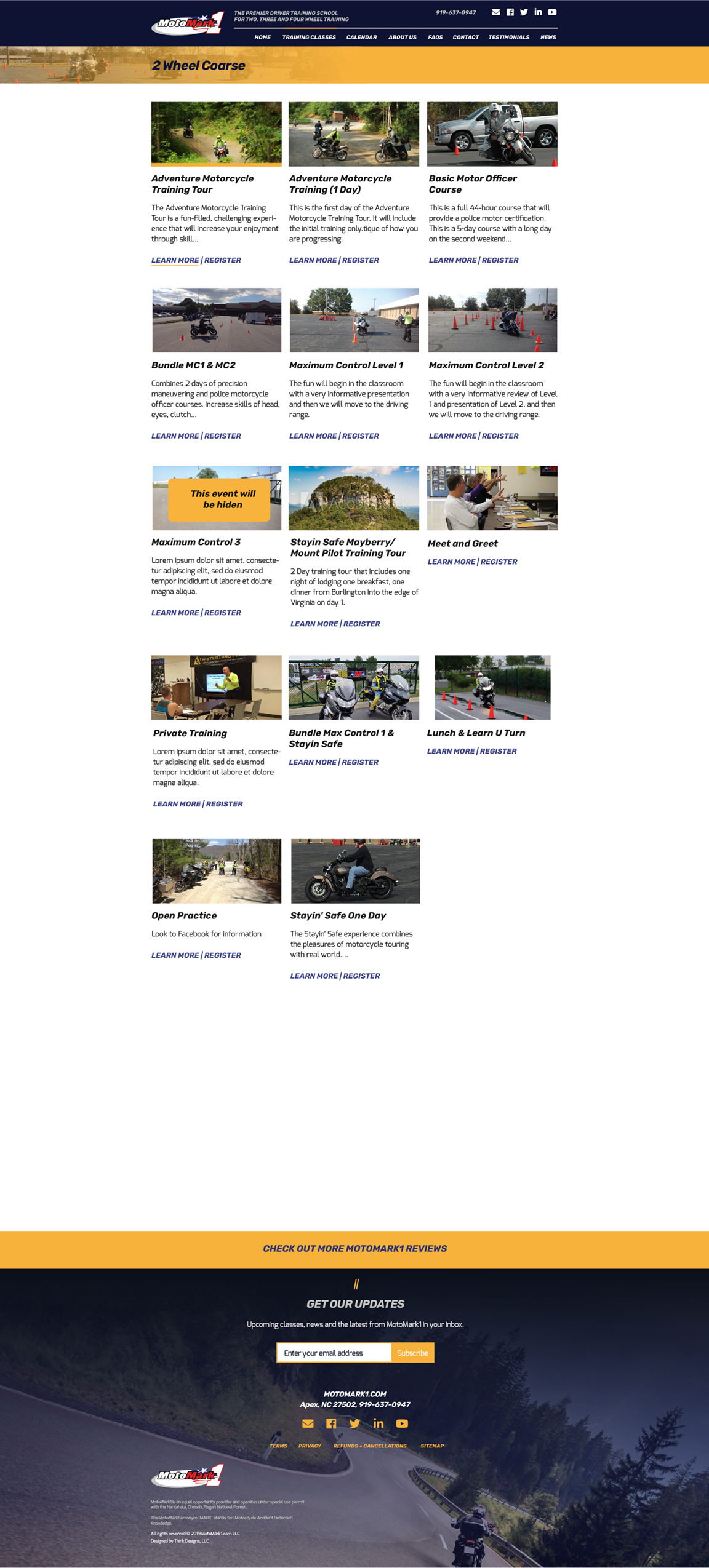Open the YouTube icon in the header
The height and width of the screenshot is (1568, 709).
pos(552,12)
